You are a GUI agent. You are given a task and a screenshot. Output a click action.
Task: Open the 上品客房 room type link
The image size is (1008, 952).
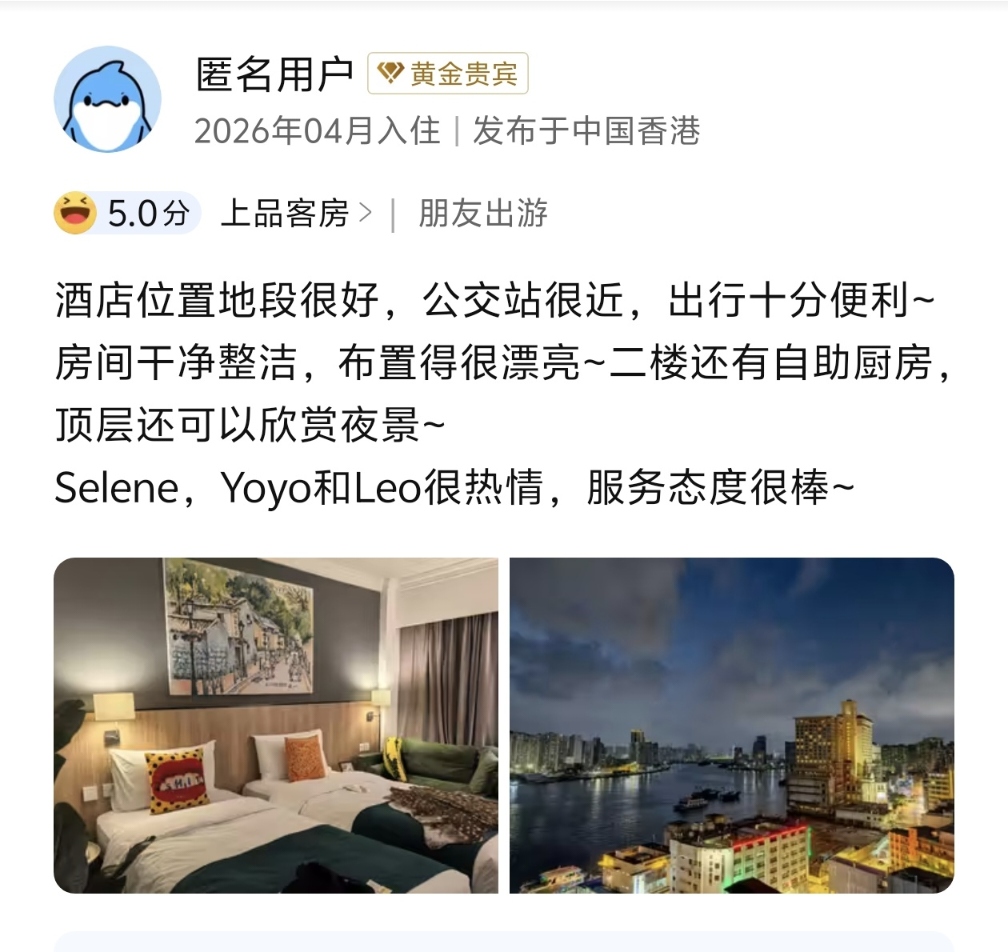(x=295, y=213)
